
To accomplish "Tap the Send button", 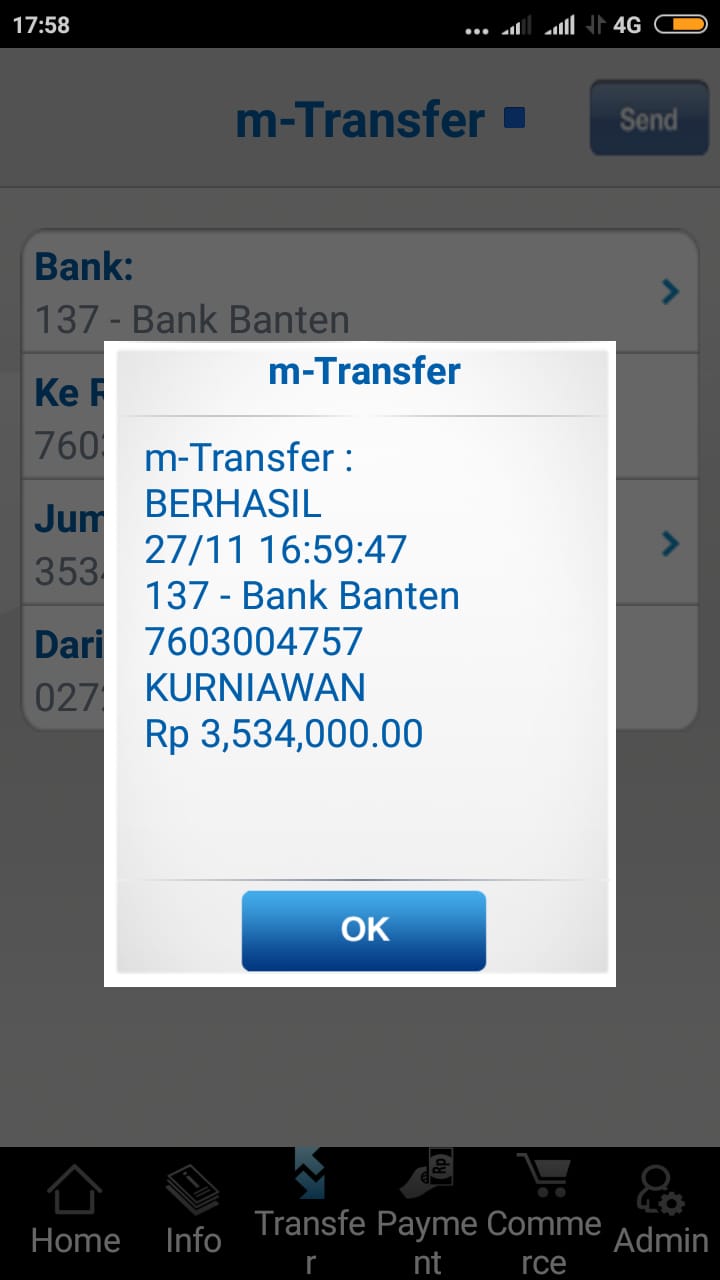I will click(649, 119).
